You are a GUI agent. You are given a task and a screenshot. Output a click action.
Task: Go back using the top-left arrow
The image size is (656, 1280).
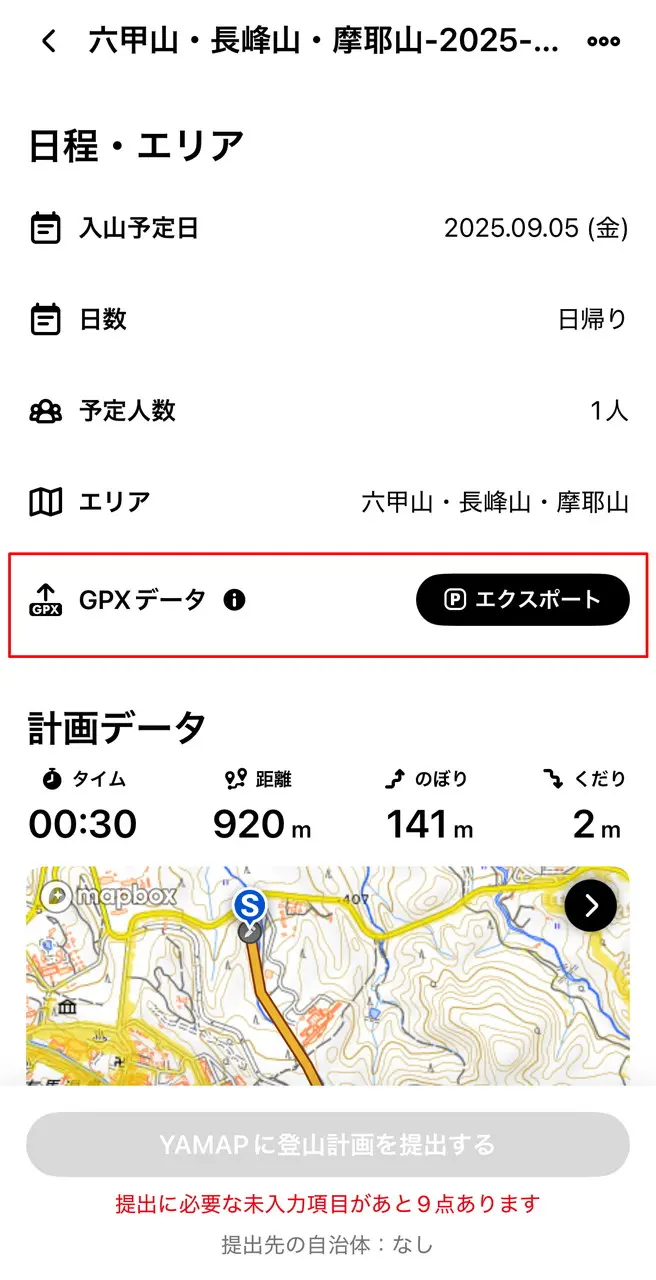point(48,41)
